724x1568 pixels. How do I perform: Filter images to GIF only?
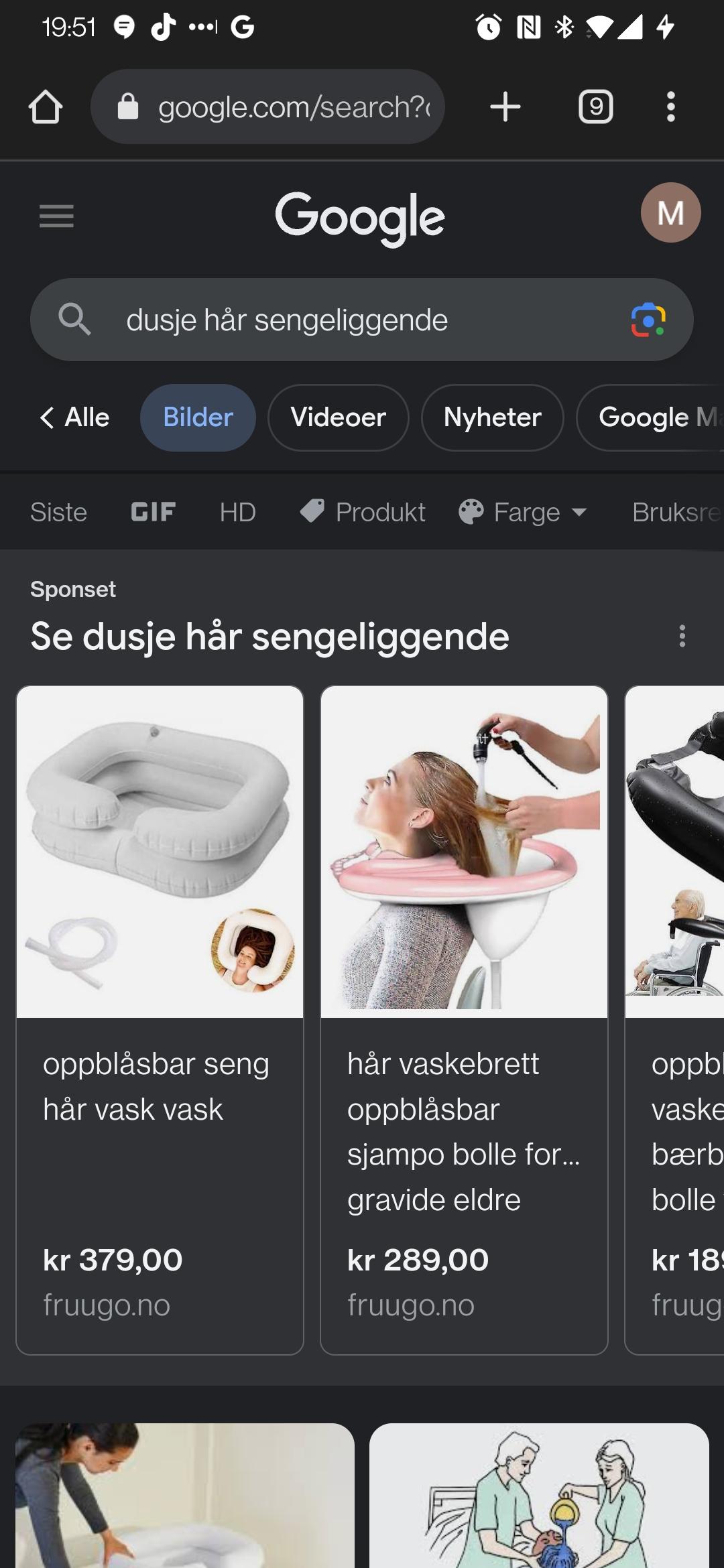(x=153, y=512)
